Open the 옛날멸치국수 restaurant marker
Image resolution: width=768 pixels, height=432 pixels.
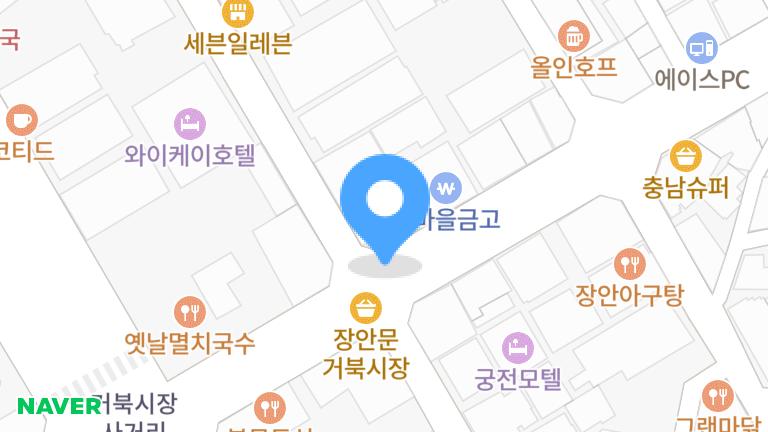coord(189,312)
